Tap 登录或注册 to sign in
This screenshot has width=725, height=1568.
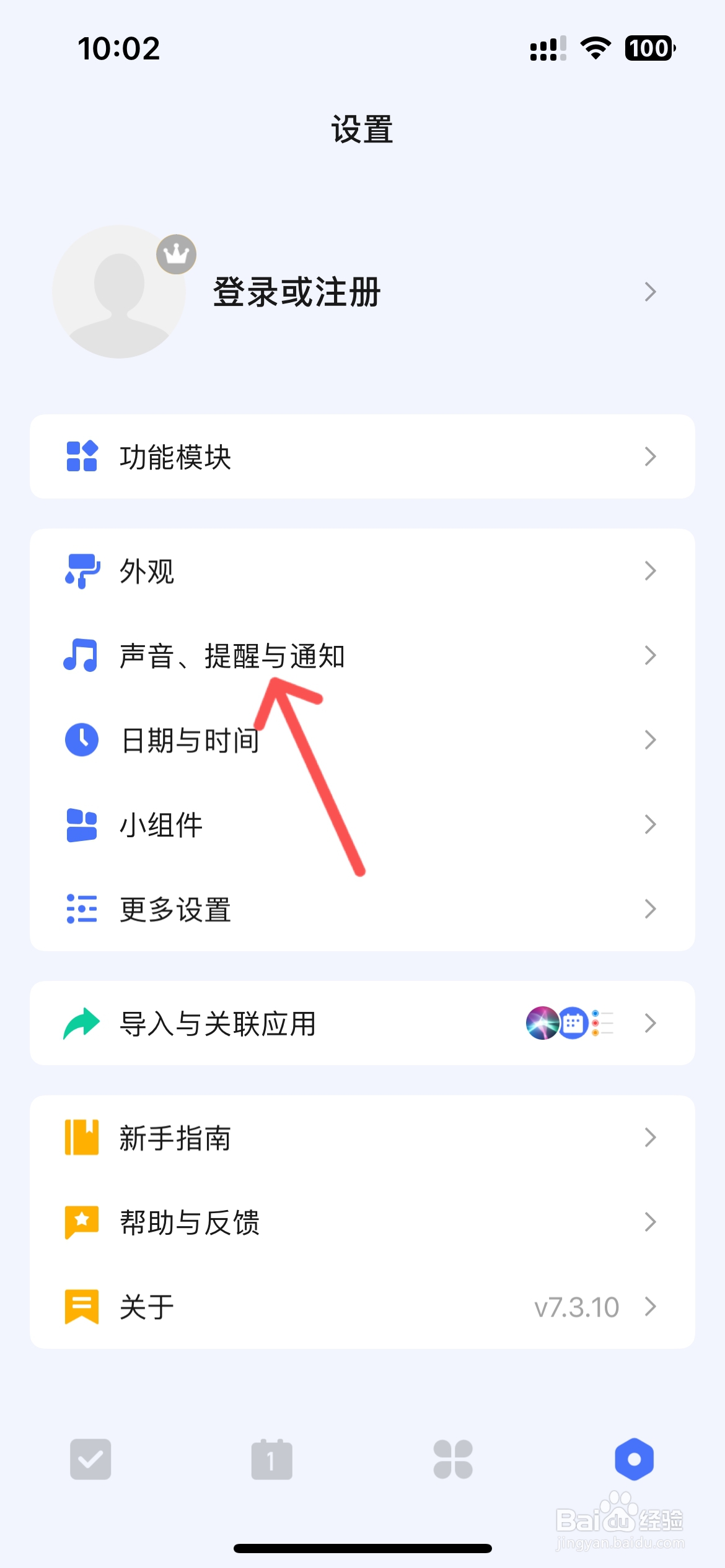(297, 291)
